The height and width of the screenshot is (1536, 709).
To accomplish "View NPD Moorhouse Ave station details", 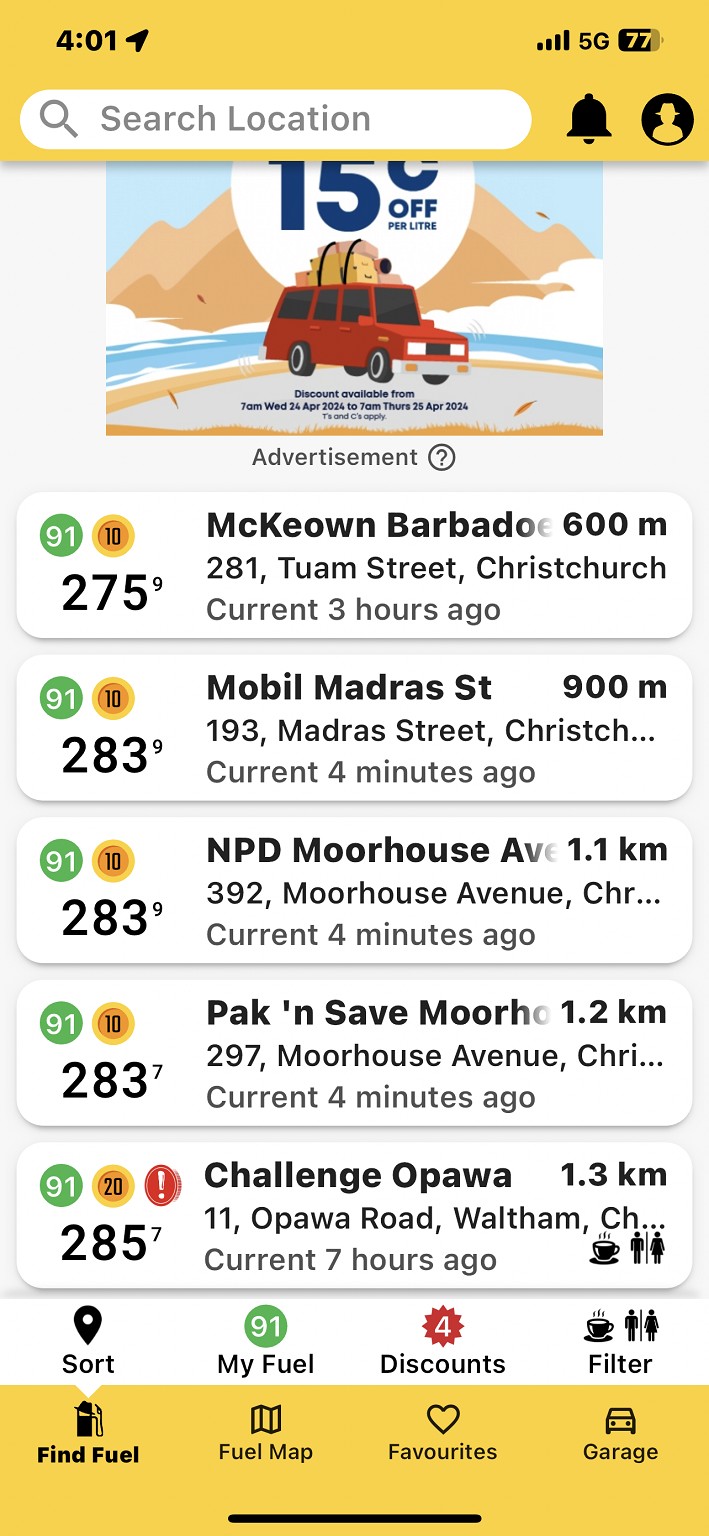I will 354,890.
